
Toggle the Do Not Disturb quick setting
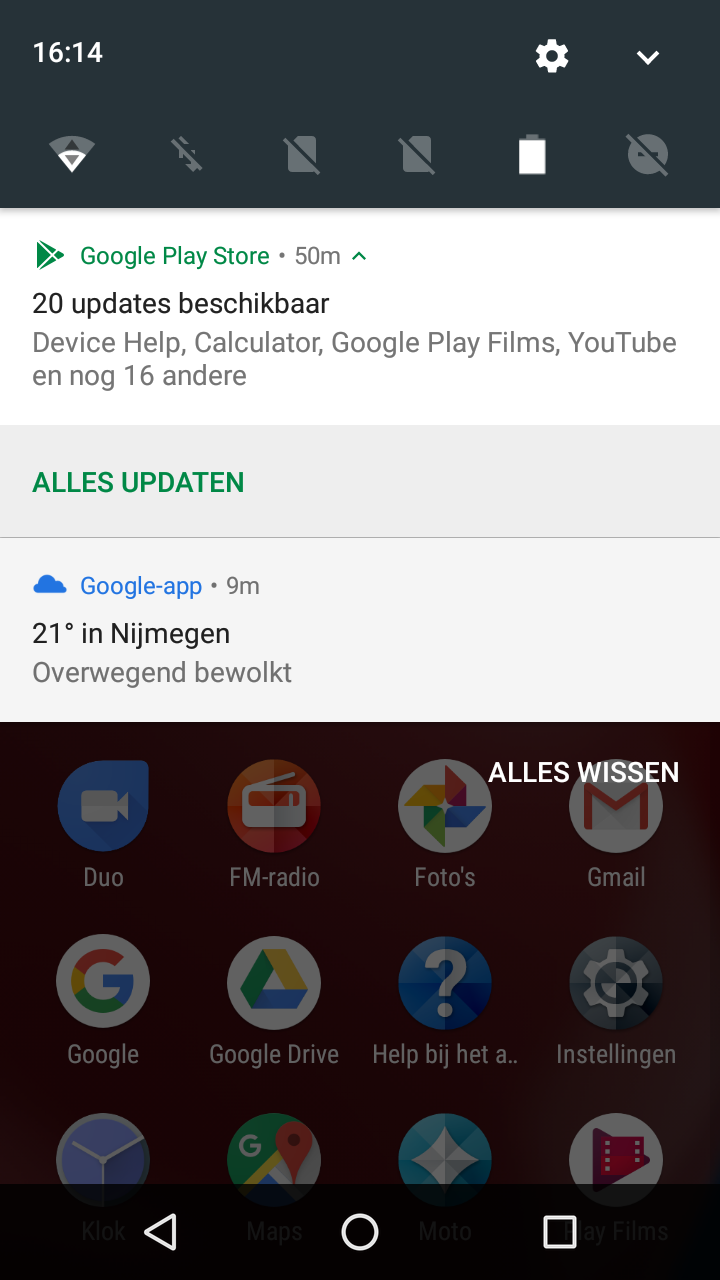pyautogui.click(x=647, y=155)
